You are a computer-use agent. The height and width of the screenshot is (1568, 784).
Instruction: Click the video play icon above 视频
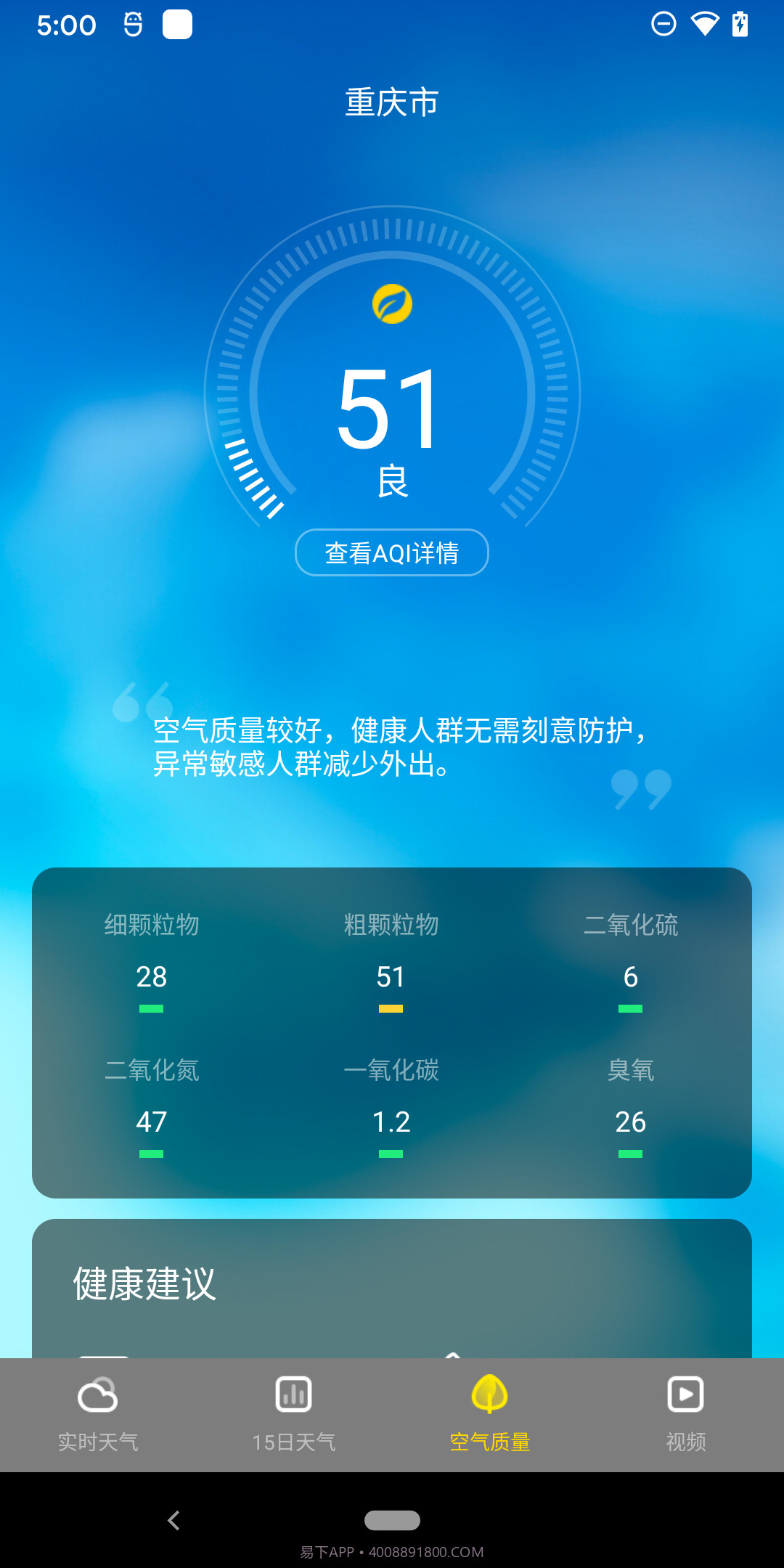coord(685,1394)
